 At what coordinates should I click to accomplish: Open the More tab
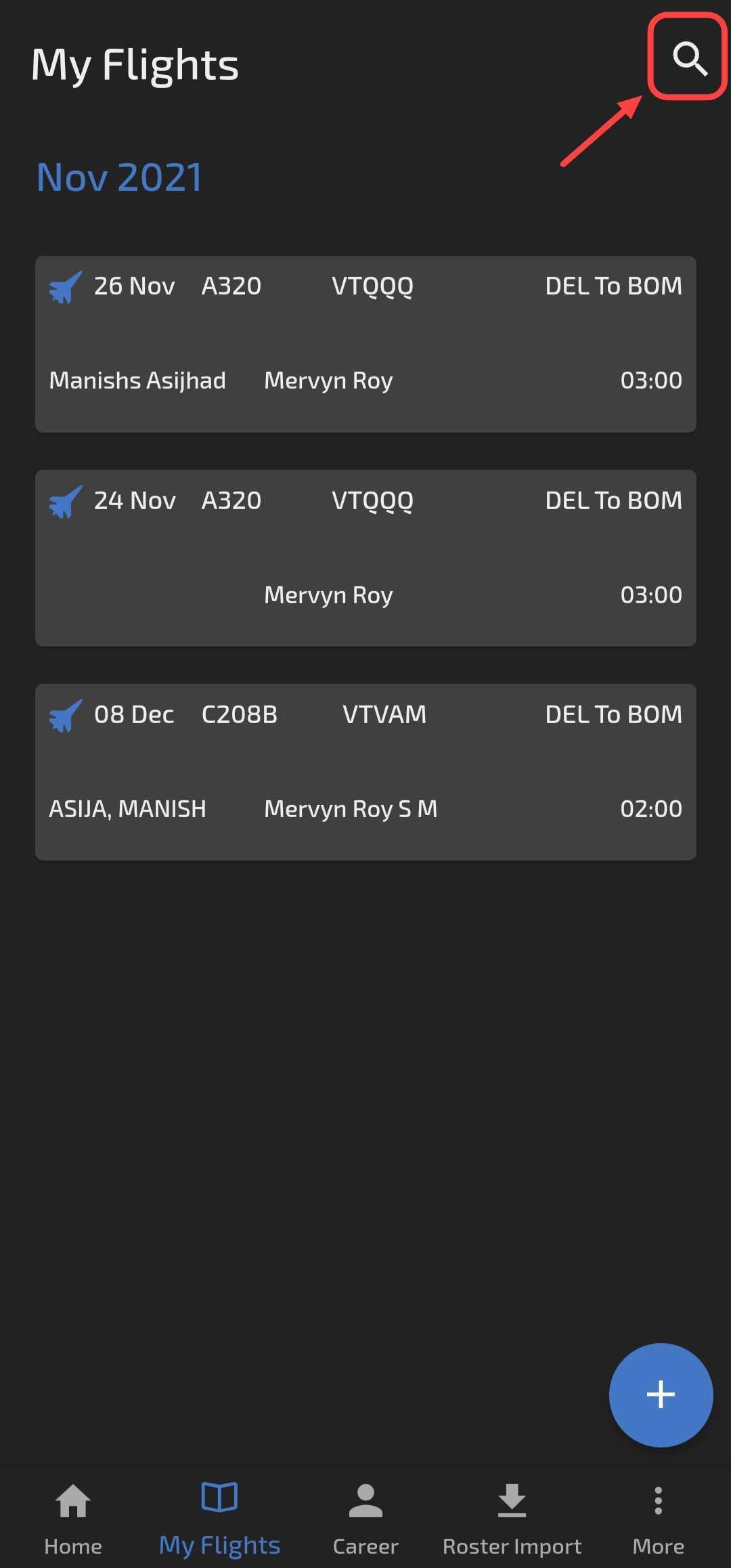click(658, 1519)
